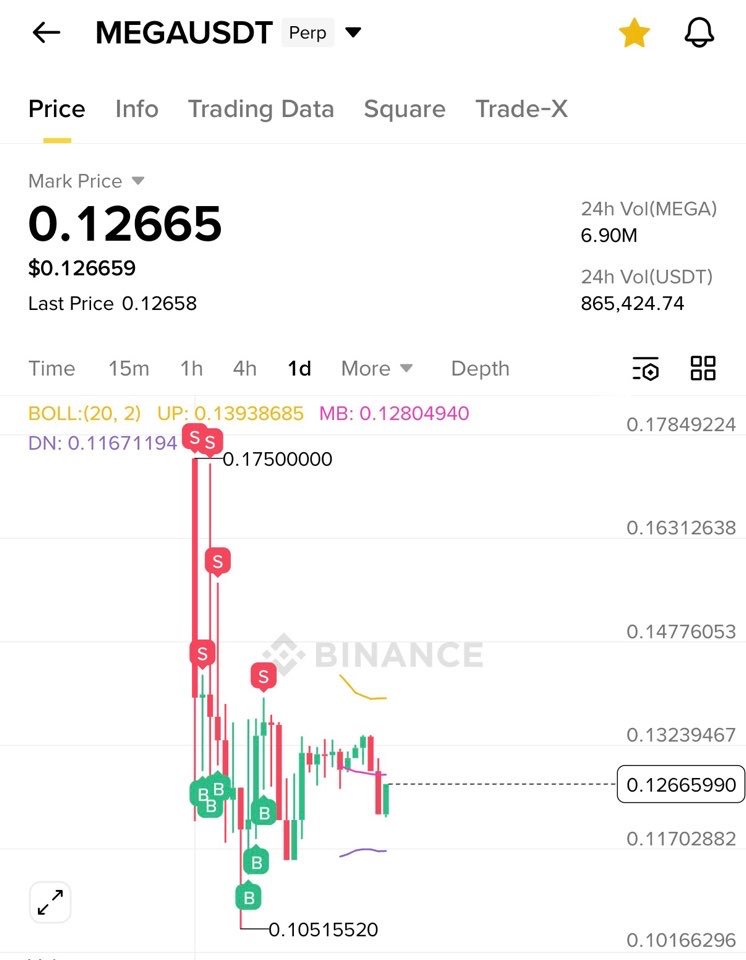This screenshot has width=746, height=960.
Task: Switch to the Trading Data tab
Action: click(x=261, y=109)
